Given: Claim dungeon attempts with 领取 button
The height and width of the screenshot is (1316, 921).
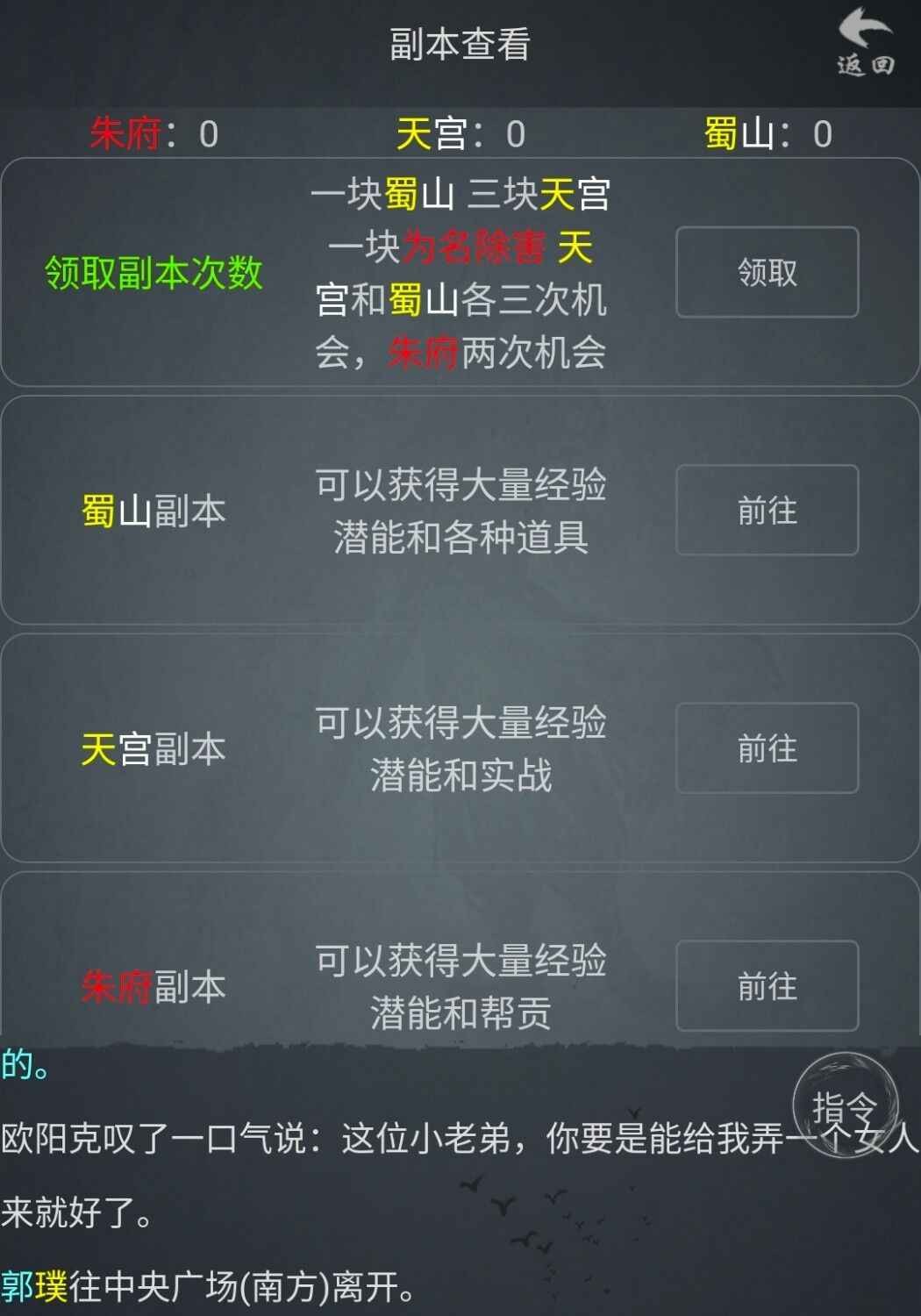Looking at the screenshot, I should (767, 272).
